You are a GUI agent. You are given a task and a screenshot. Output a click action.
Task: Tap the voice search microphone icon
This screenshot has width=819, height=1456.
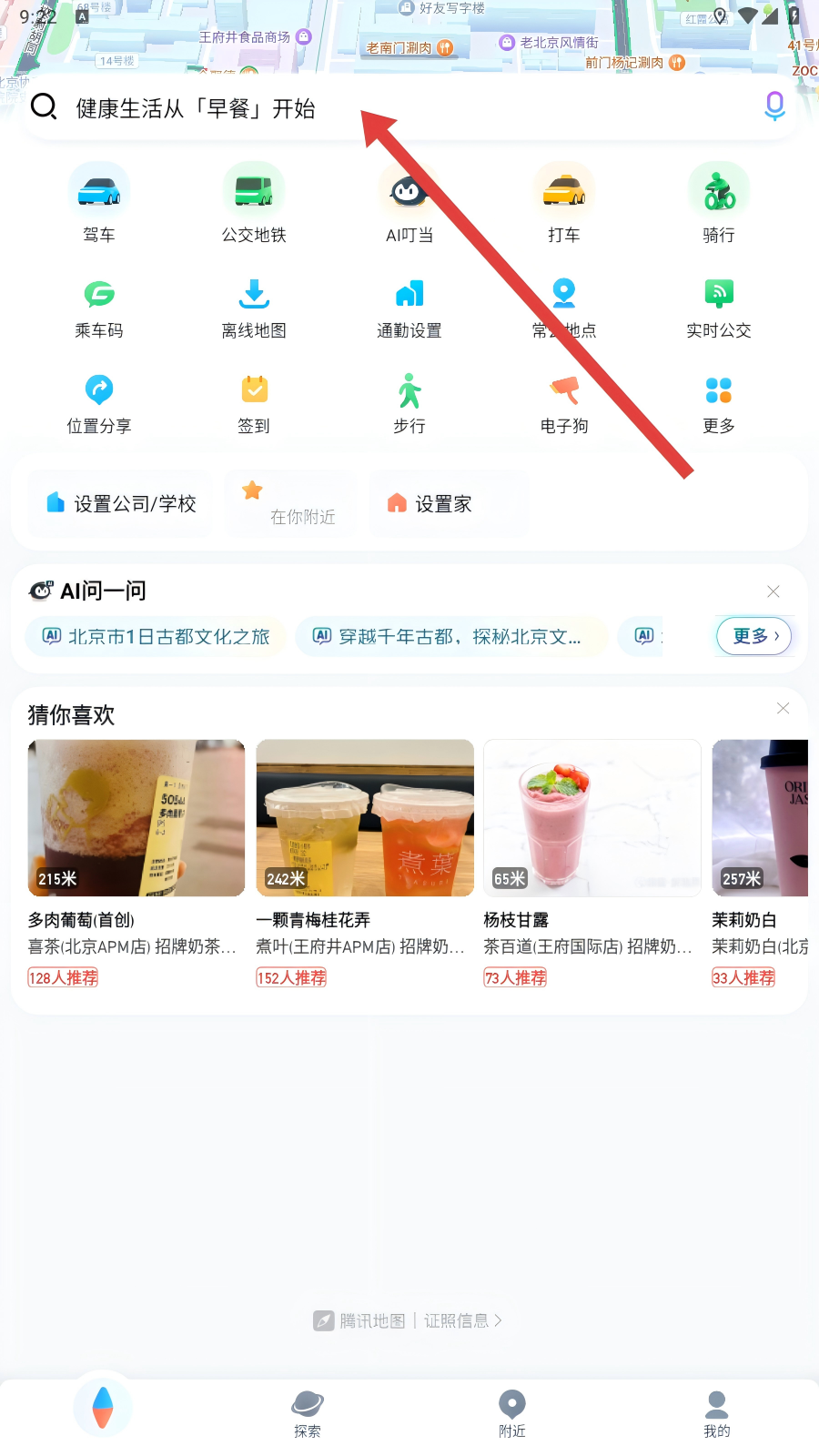pos(774,106)
